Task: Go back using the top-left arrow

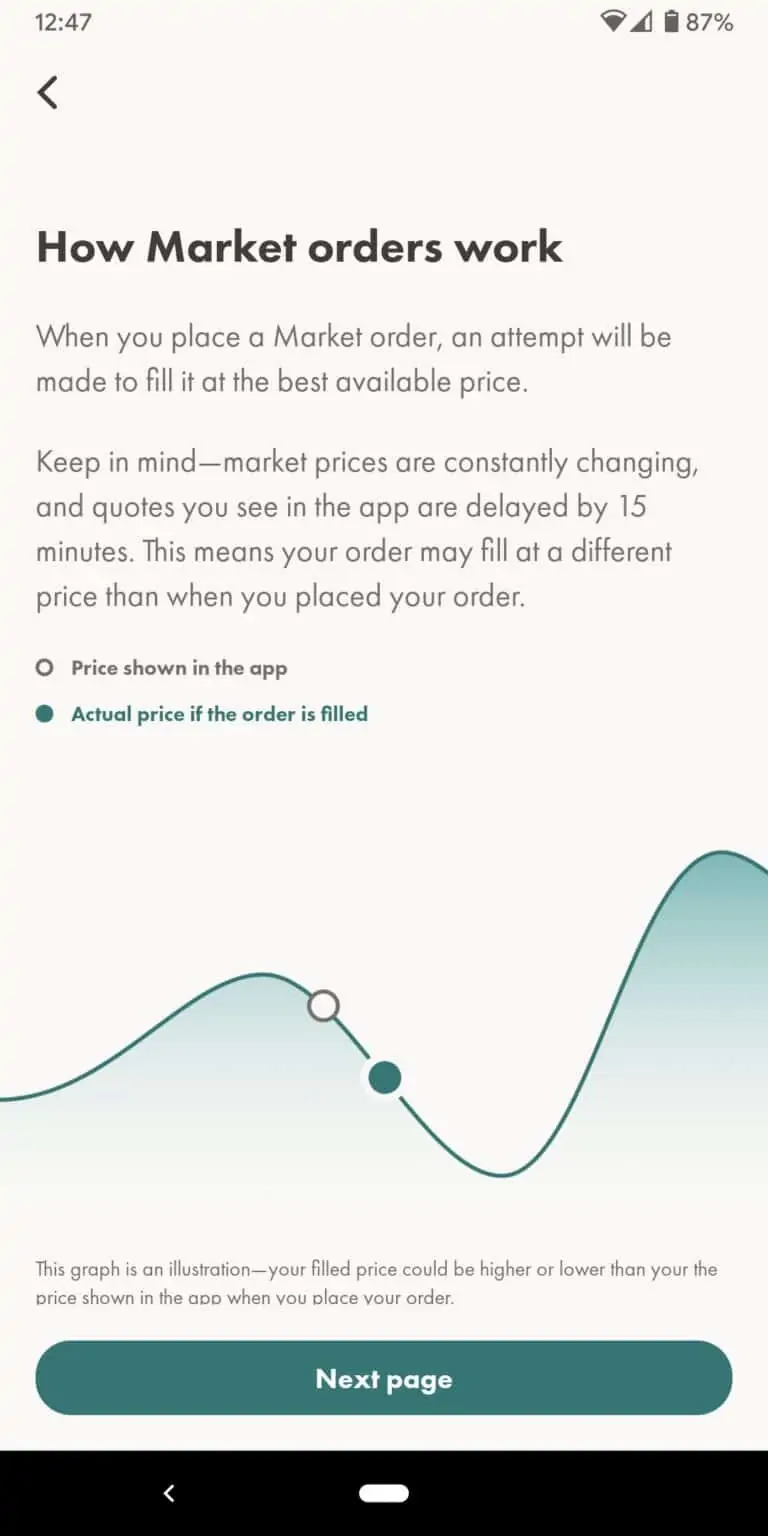Action: click(x=47, y=92)
